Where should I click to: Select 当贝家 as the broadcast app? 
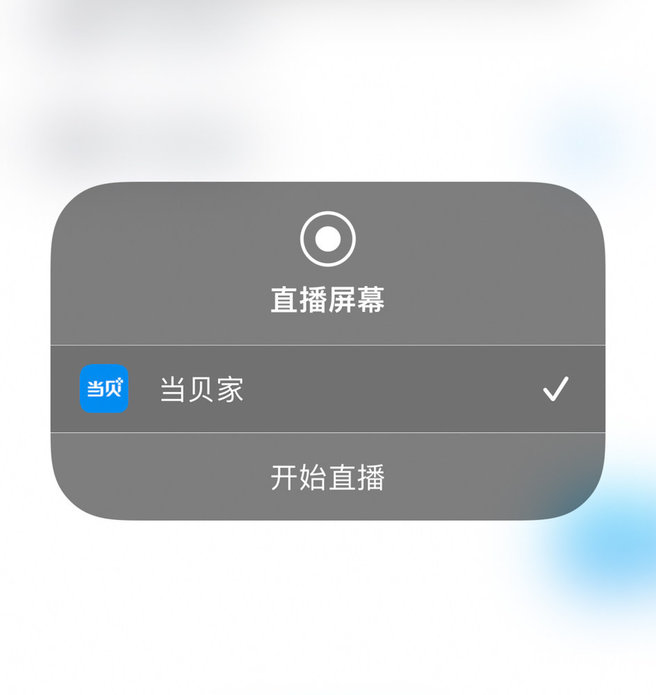pyautogui.click(x=326, y=389)
